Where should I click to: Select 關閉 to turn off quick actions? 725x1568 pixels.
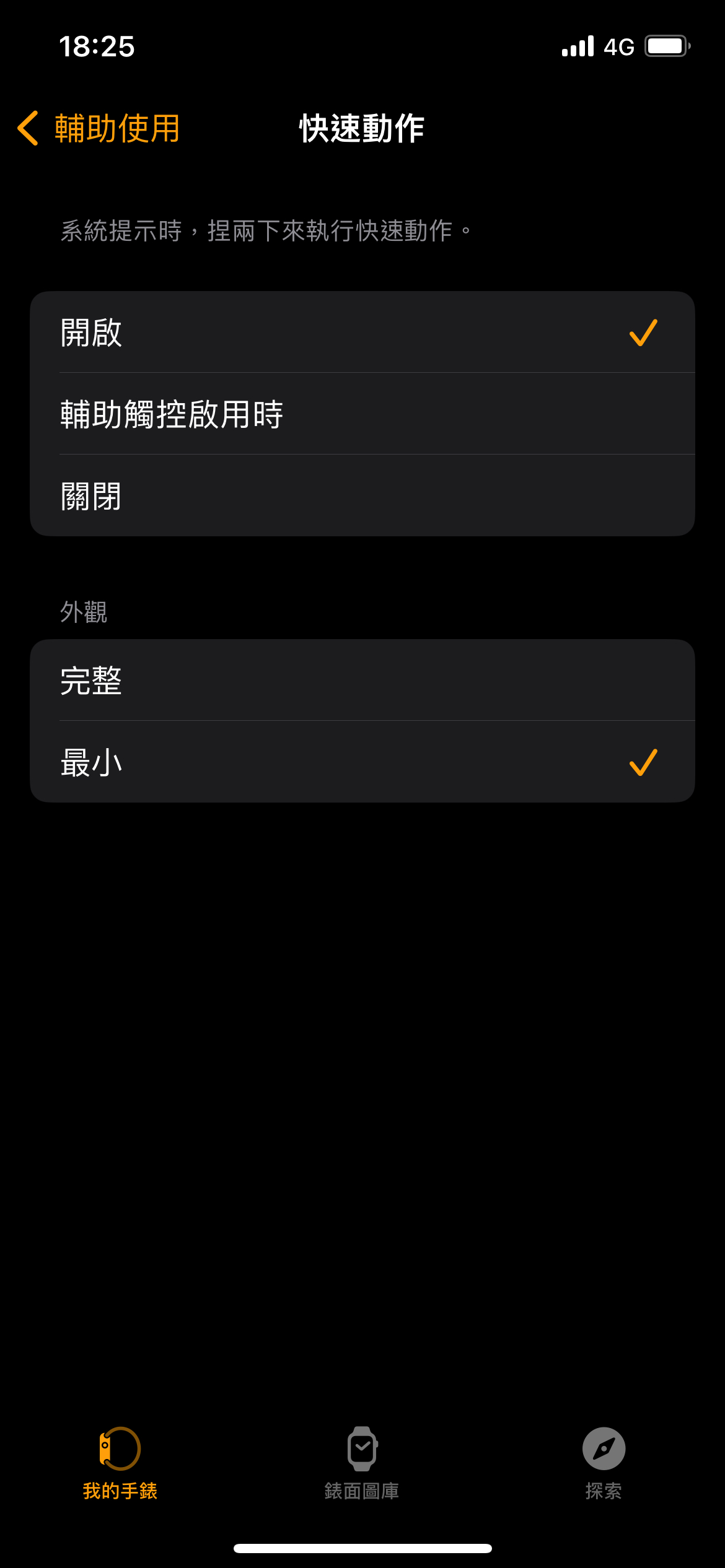(362, 495)
